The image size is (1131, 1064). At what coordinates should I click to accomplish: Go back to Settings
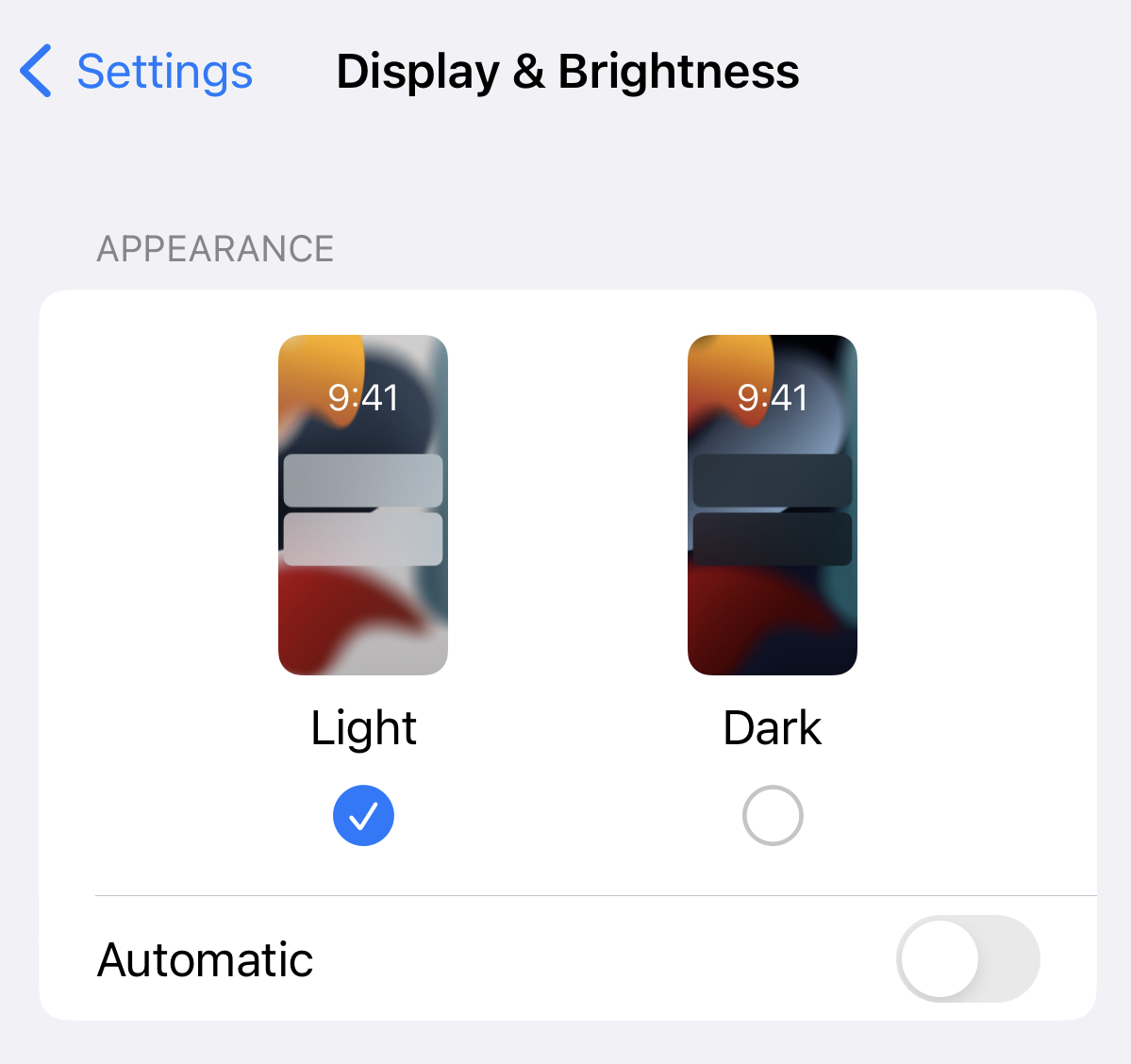pos(137,72)
